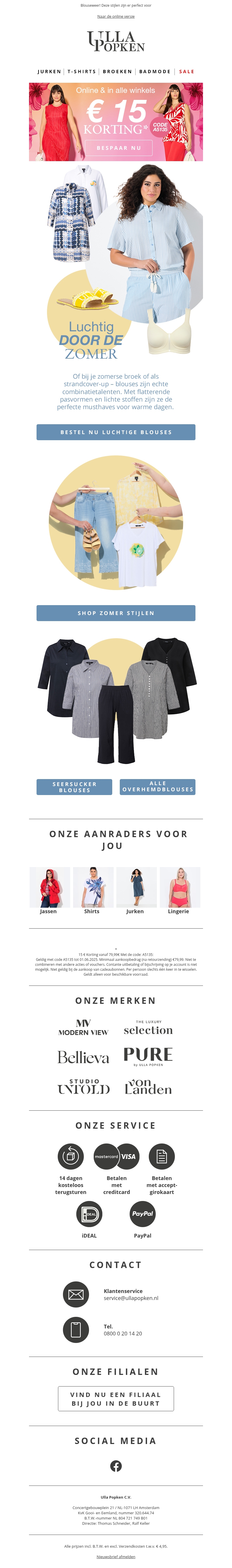Open Shop Zomer Stijlen
This screenshot has width=232, height=1568.
coord(115,613)
